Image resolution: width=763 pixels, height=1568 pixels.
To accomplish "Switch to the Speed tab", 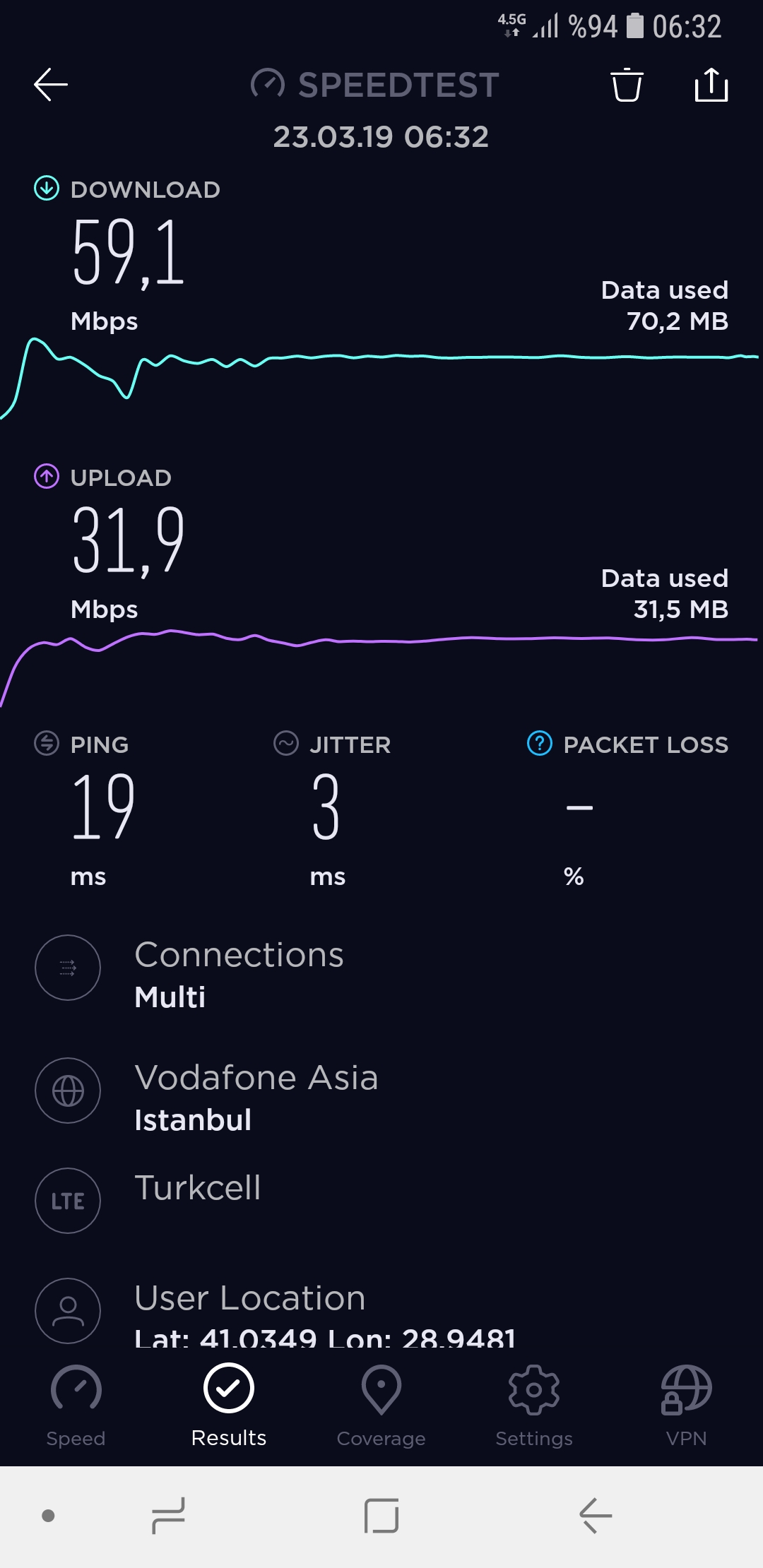I will coord(76,1406).
